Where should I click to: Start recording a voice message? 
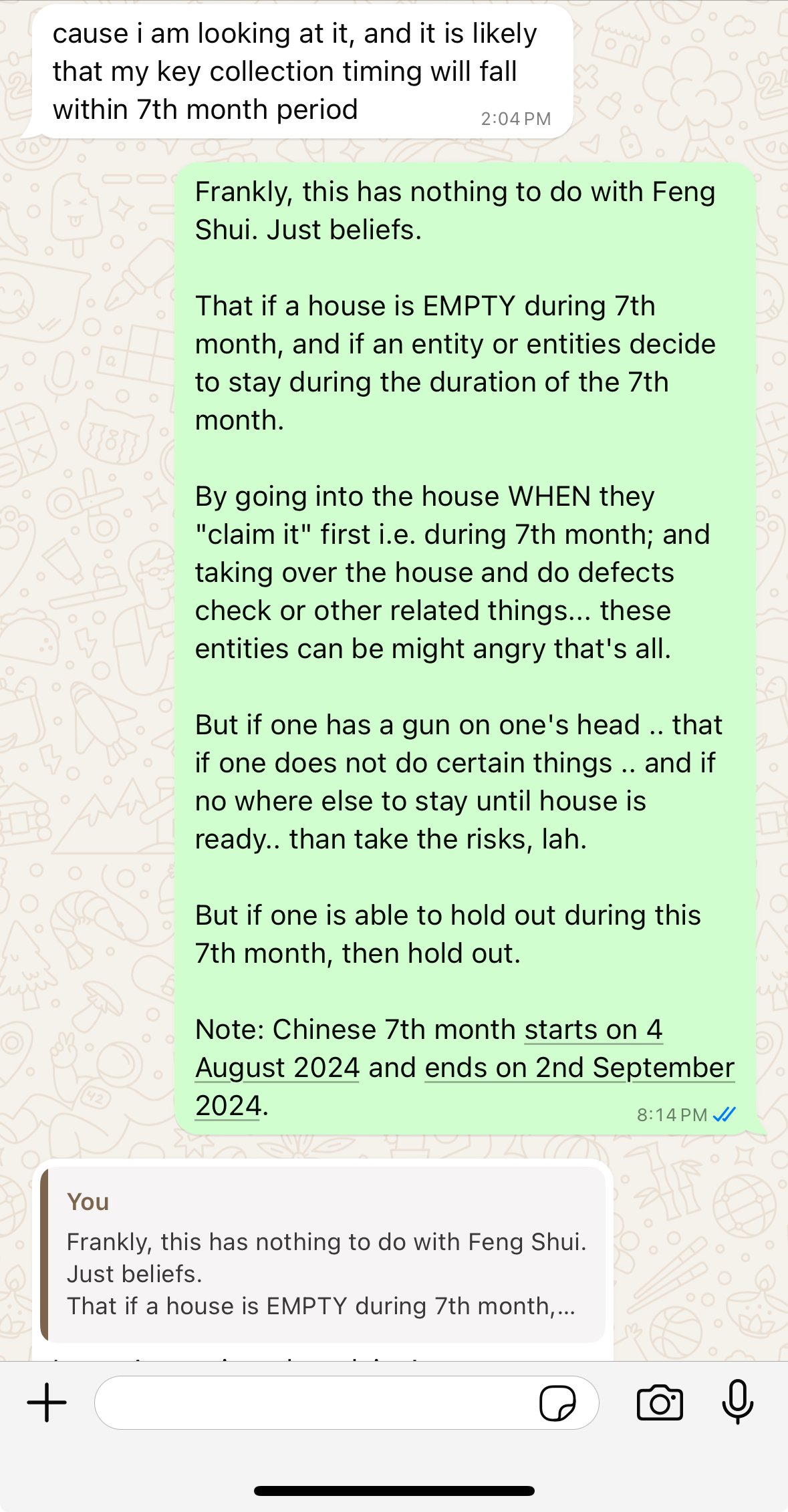click(738, 1402)
